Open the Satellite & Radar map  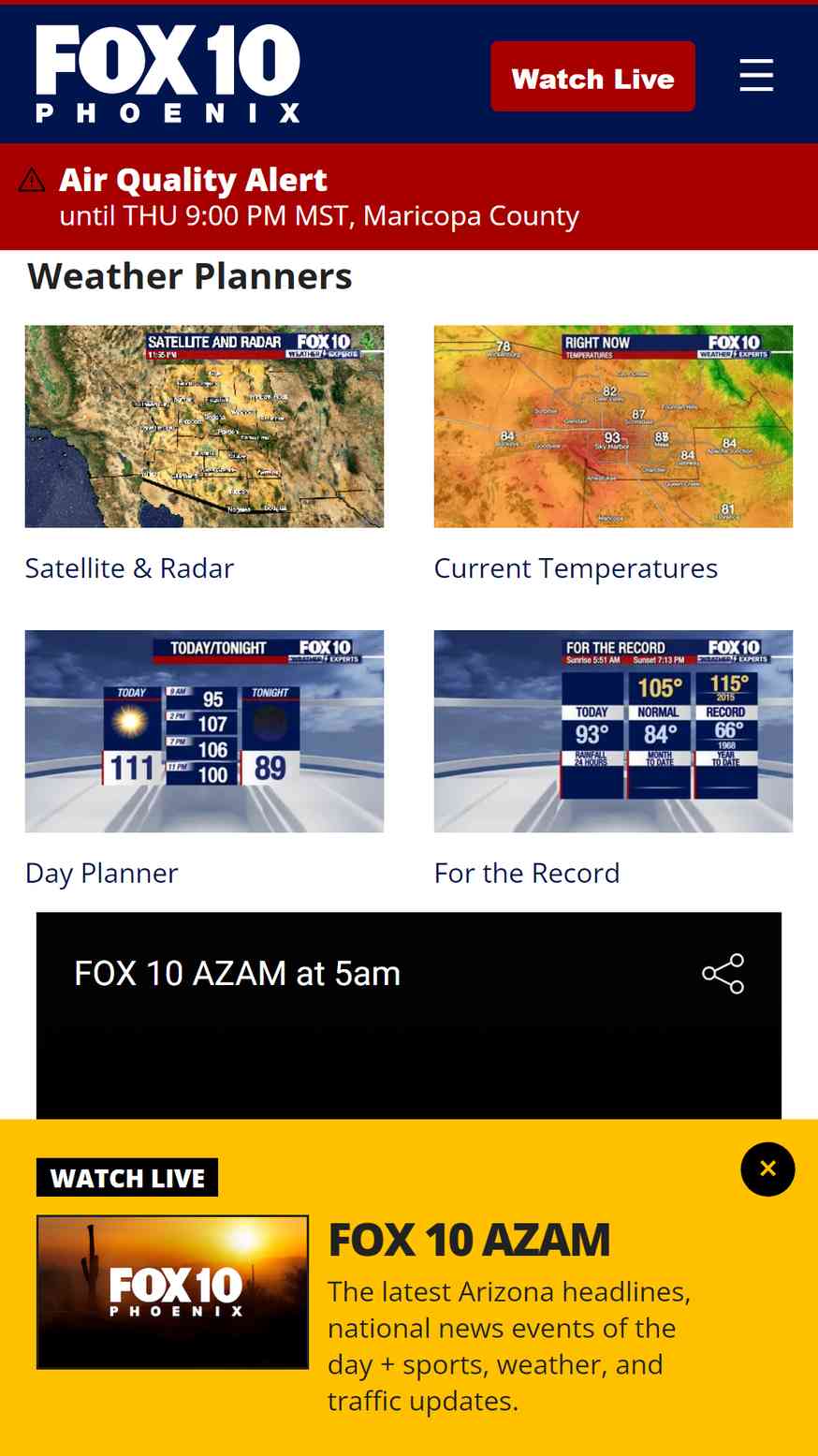(x=204, y=426)
